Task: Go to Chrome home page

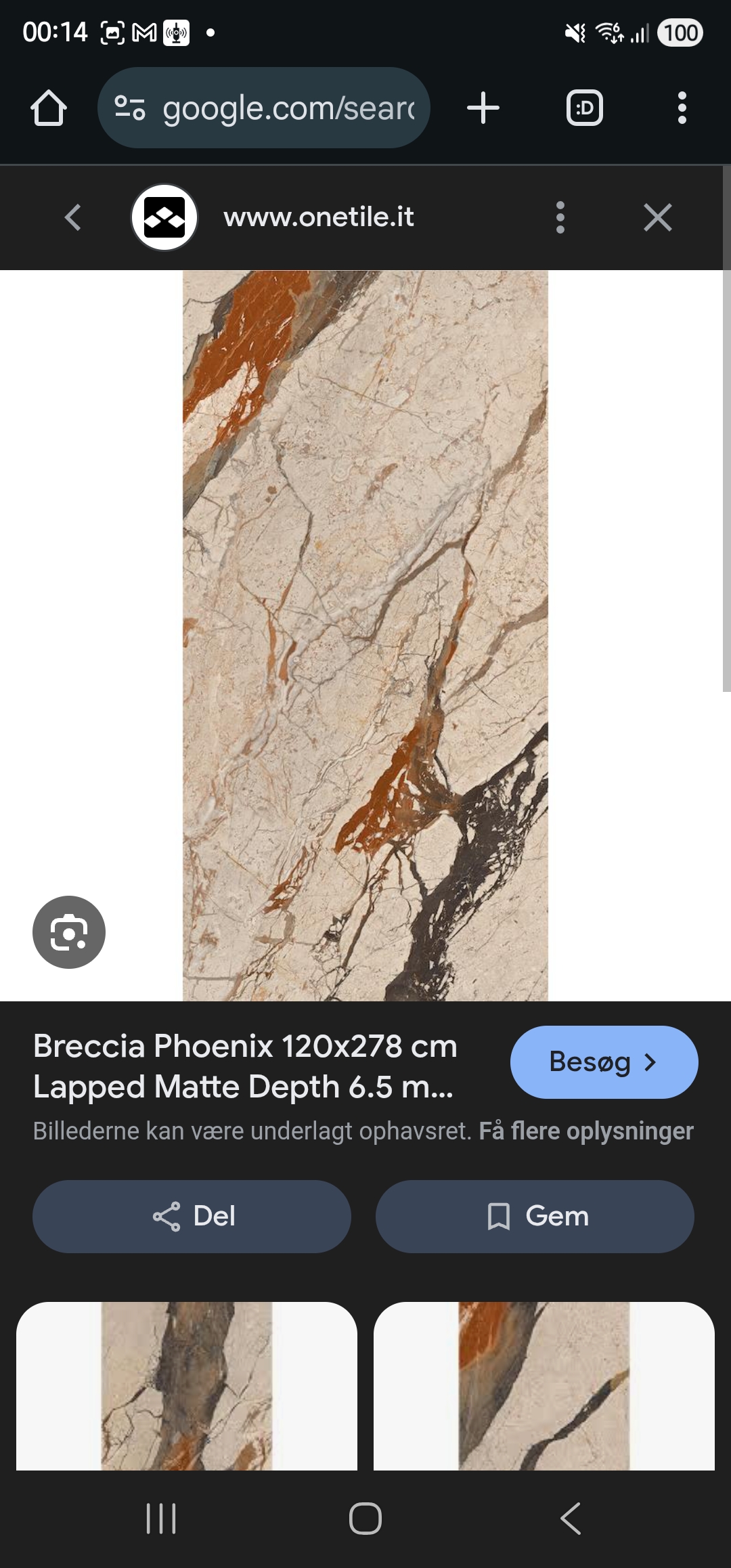Action: pyautogui.click(x=49, y=108)
